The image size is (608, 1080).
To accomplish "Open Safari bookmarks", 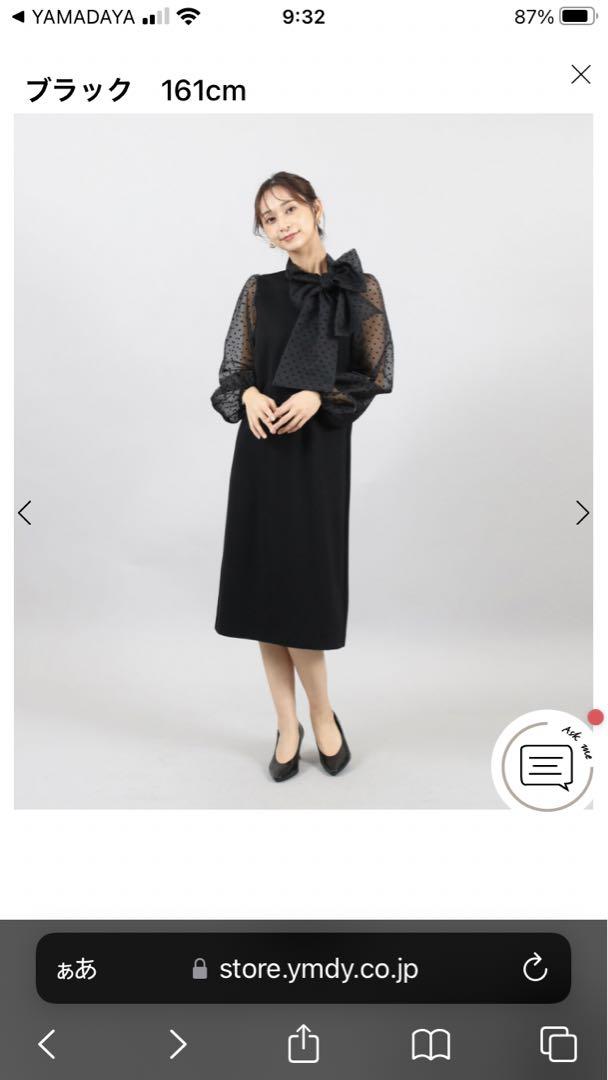I will click(430, 1044).
